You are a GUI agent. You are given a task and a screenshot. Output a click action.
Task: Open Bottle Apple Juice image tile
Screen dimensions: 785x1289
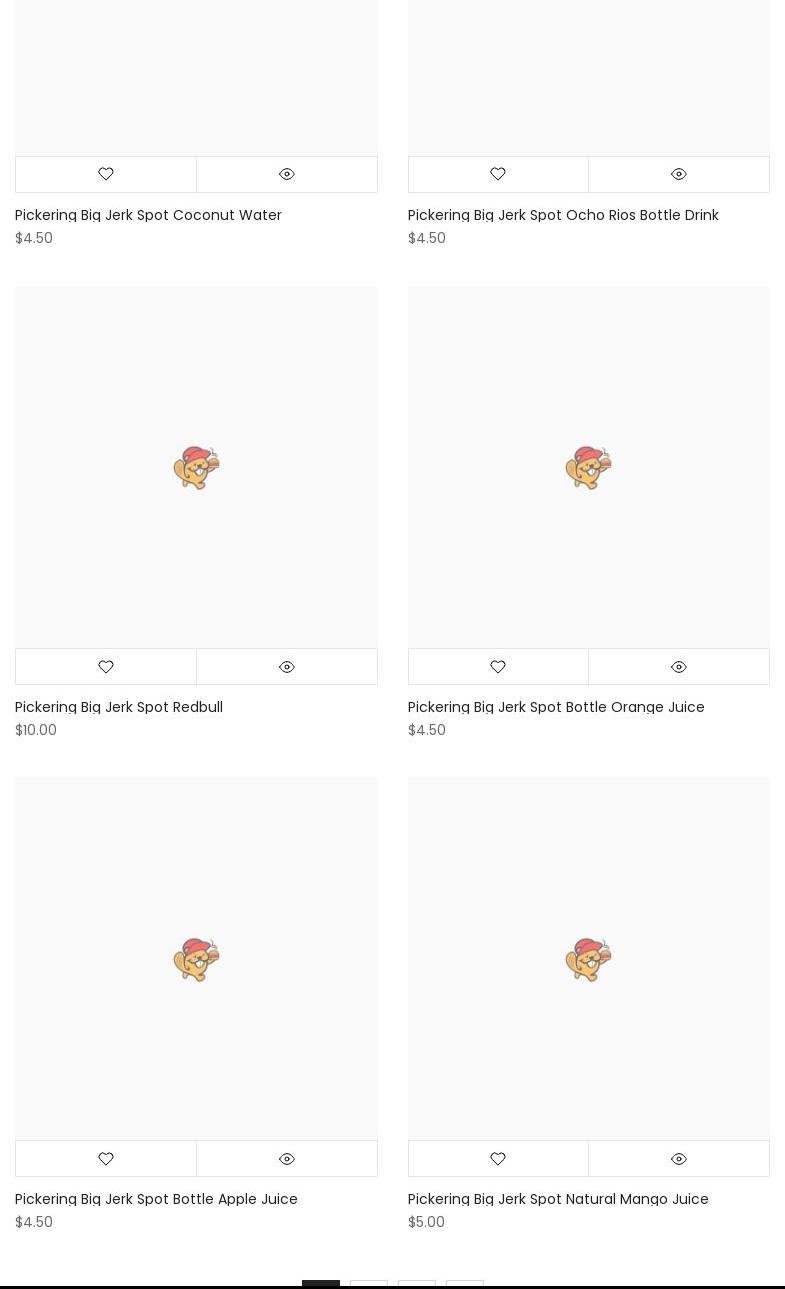pyautogui.click(x=196, y=959)
